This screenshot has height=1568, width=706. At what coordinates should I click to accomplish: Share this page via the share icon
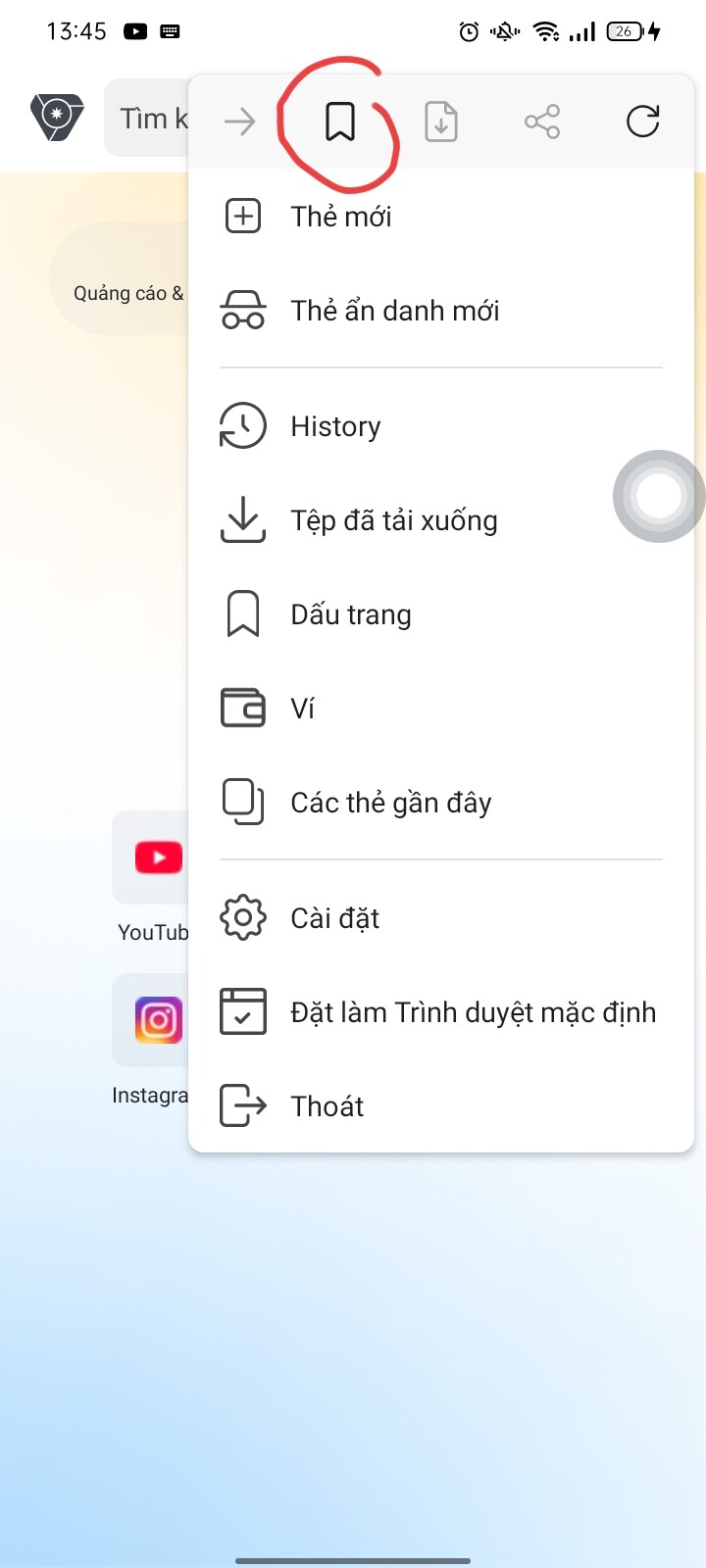pyautogui.click(x=542, y=122)
